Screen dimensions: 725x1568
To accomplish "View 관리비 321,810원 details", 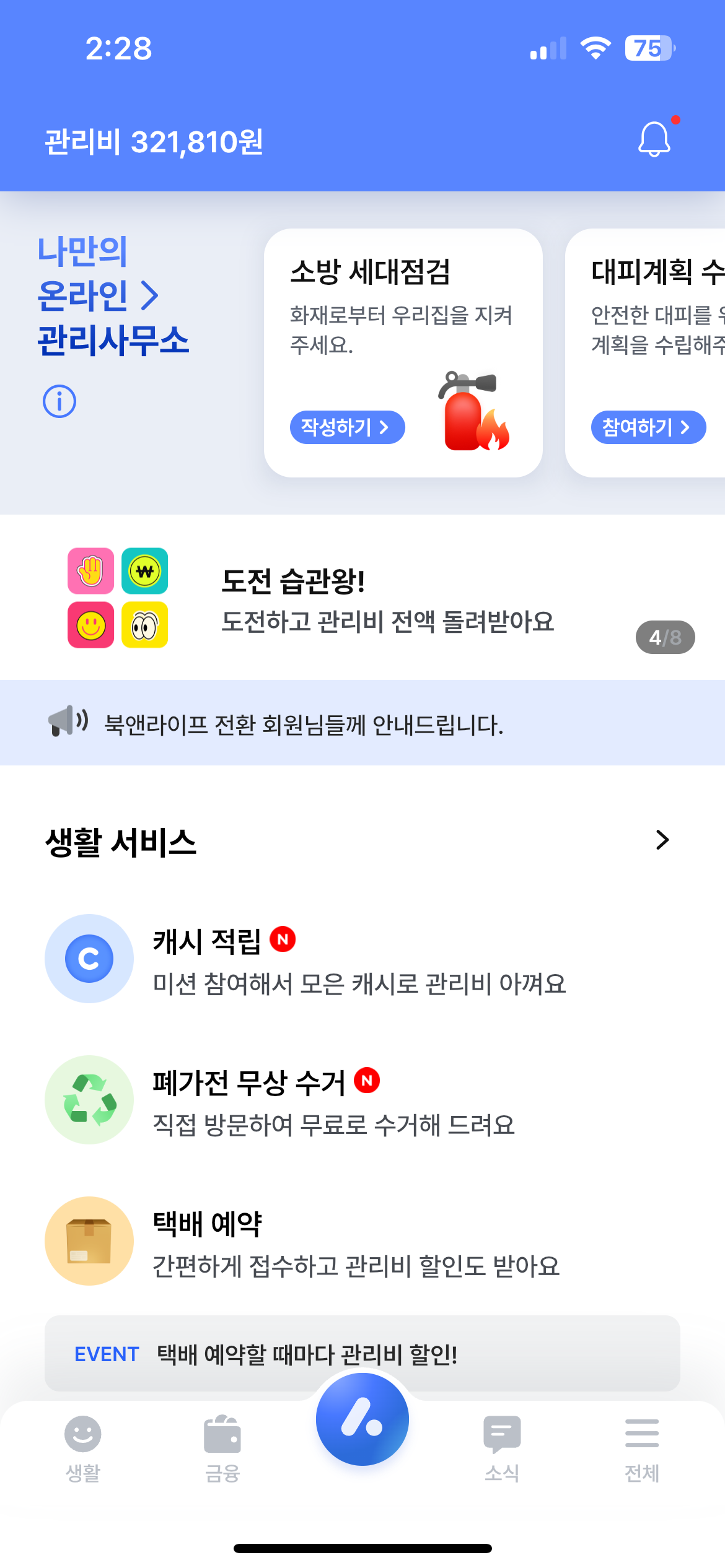I will click(x=154, y=142).
